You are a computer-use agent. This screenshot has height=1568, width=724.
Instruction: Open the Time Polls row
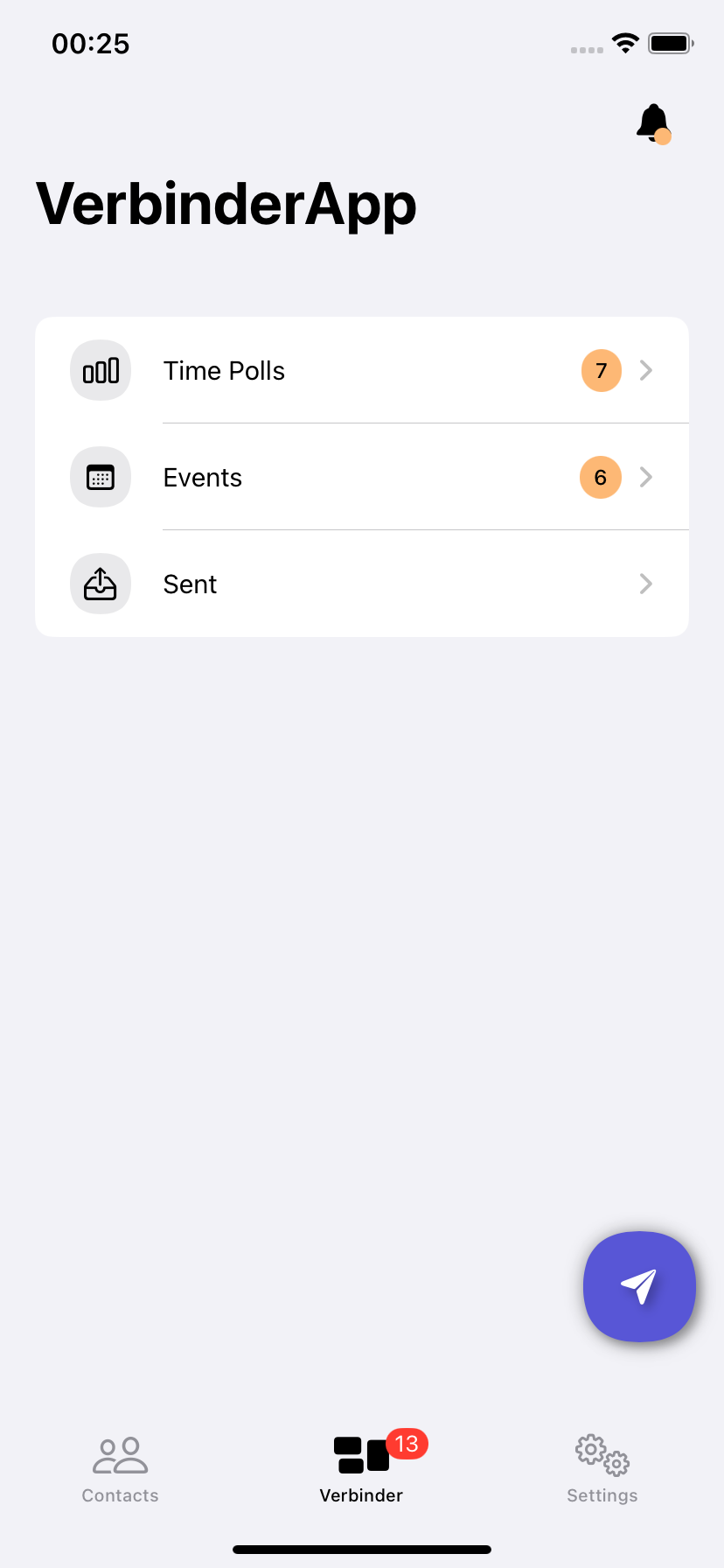pyautogui.click(x=362, y=370)
